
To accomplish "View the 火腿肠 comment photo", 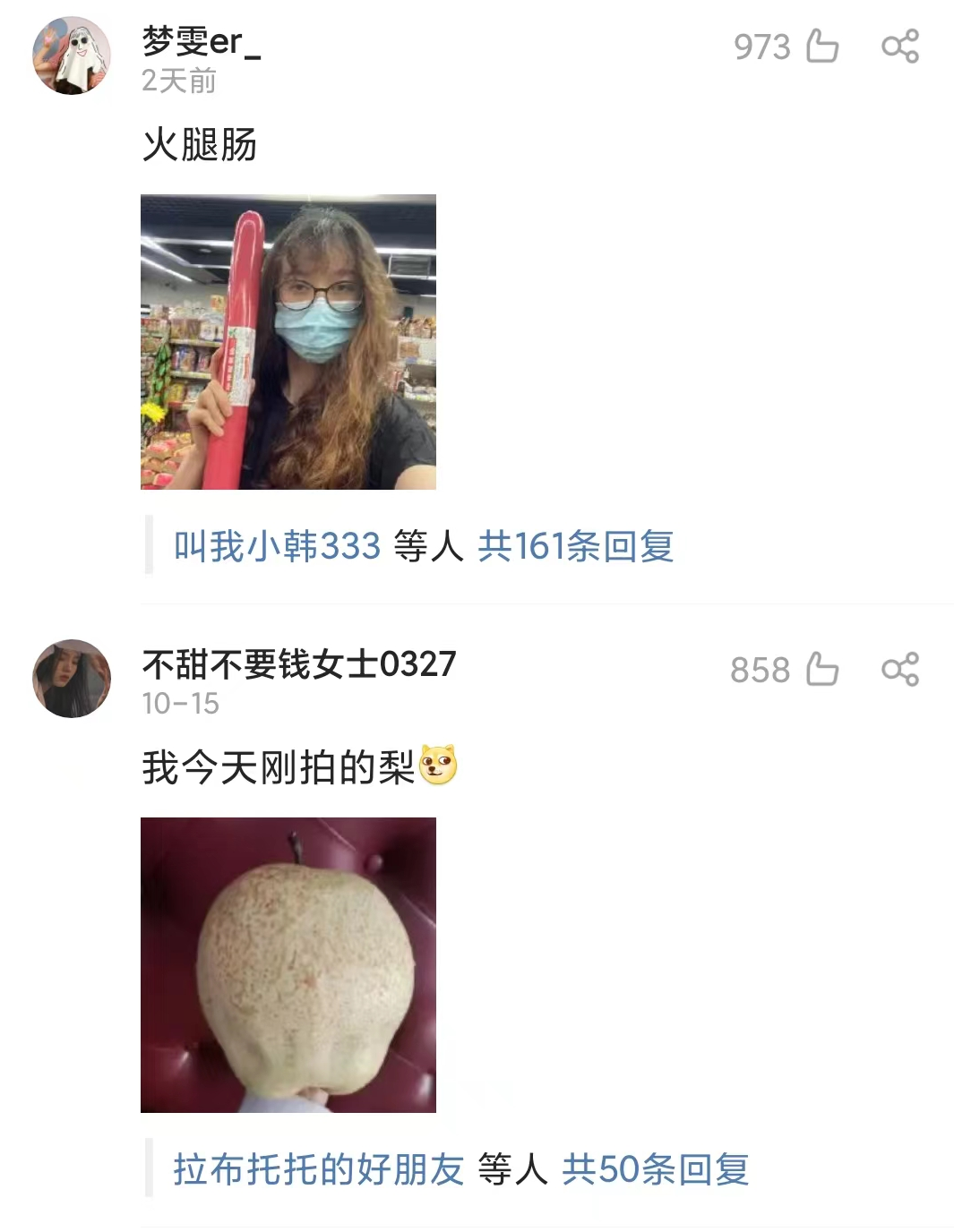I will pyautogui.click(x=288, y=342).
